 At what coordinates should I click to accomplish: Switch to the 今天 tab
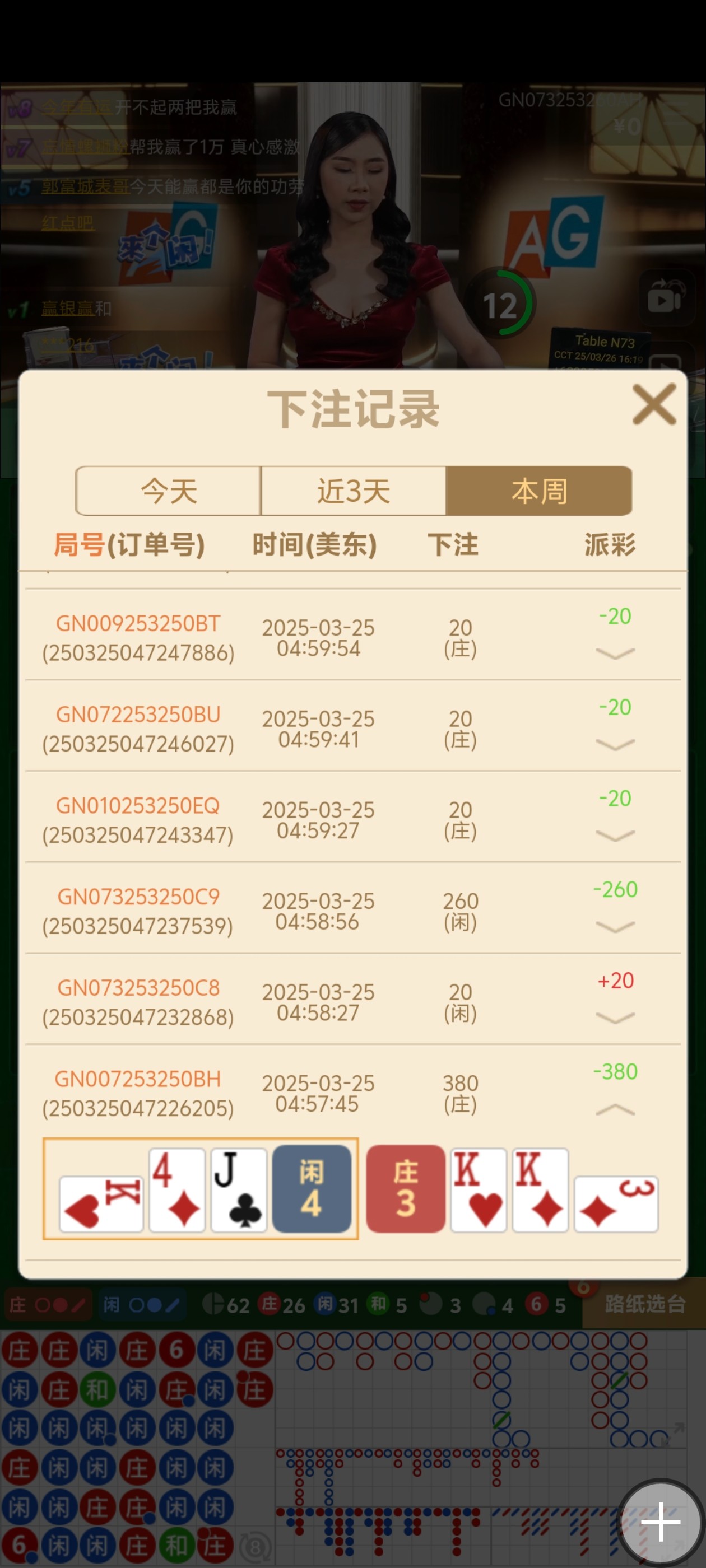tap(169, 491)
